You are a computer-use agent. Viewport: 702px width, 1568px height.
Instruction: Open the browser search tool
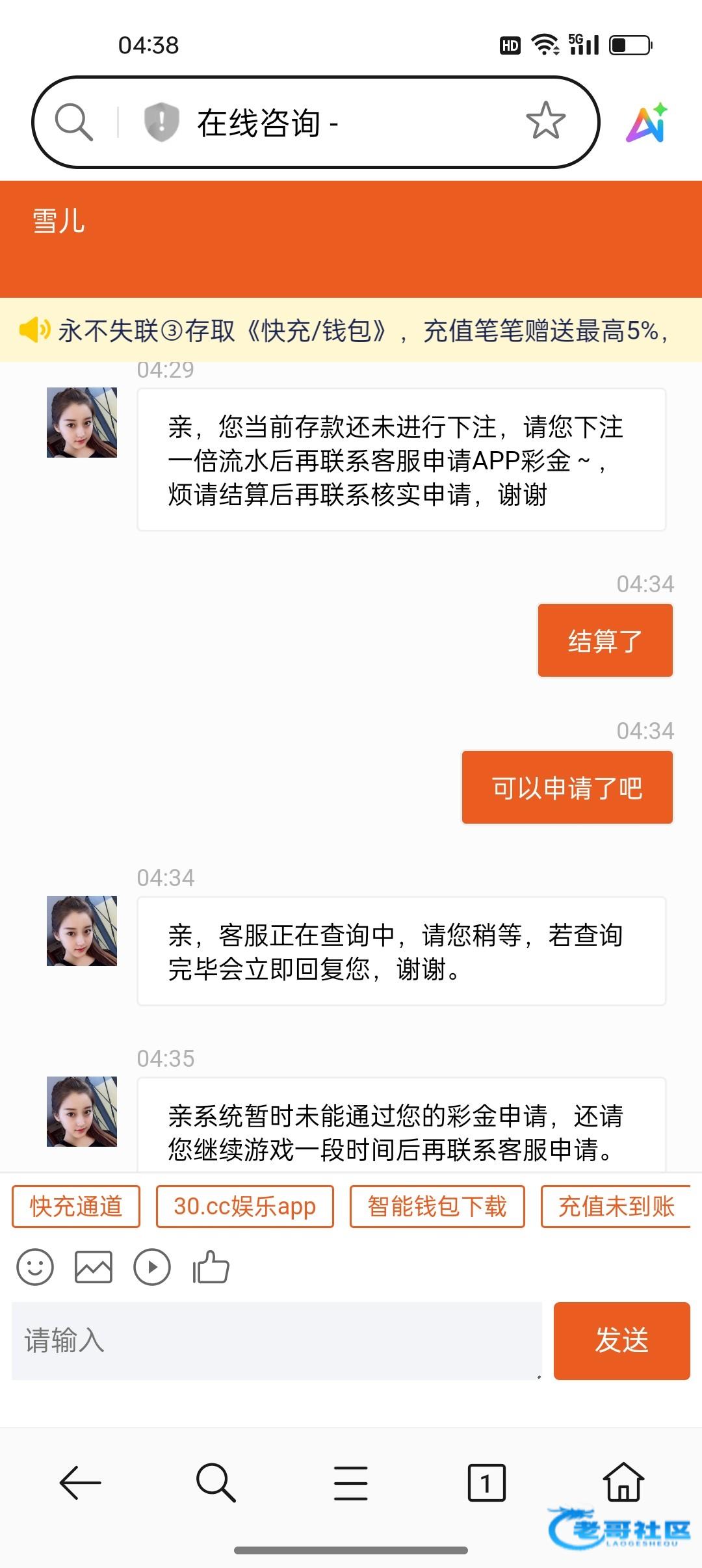pos(215,1483)
